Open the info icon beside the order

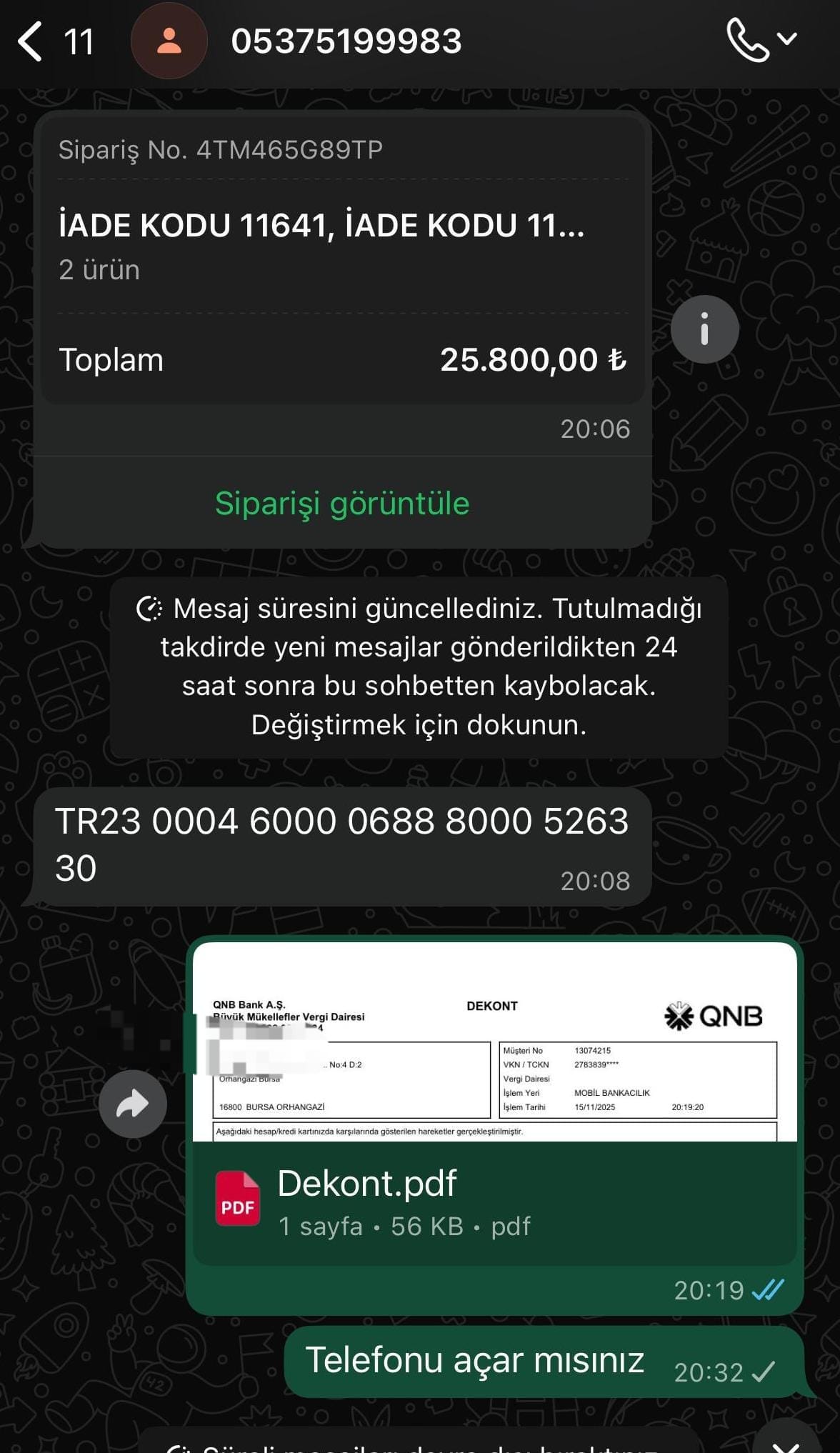[704, 329]
